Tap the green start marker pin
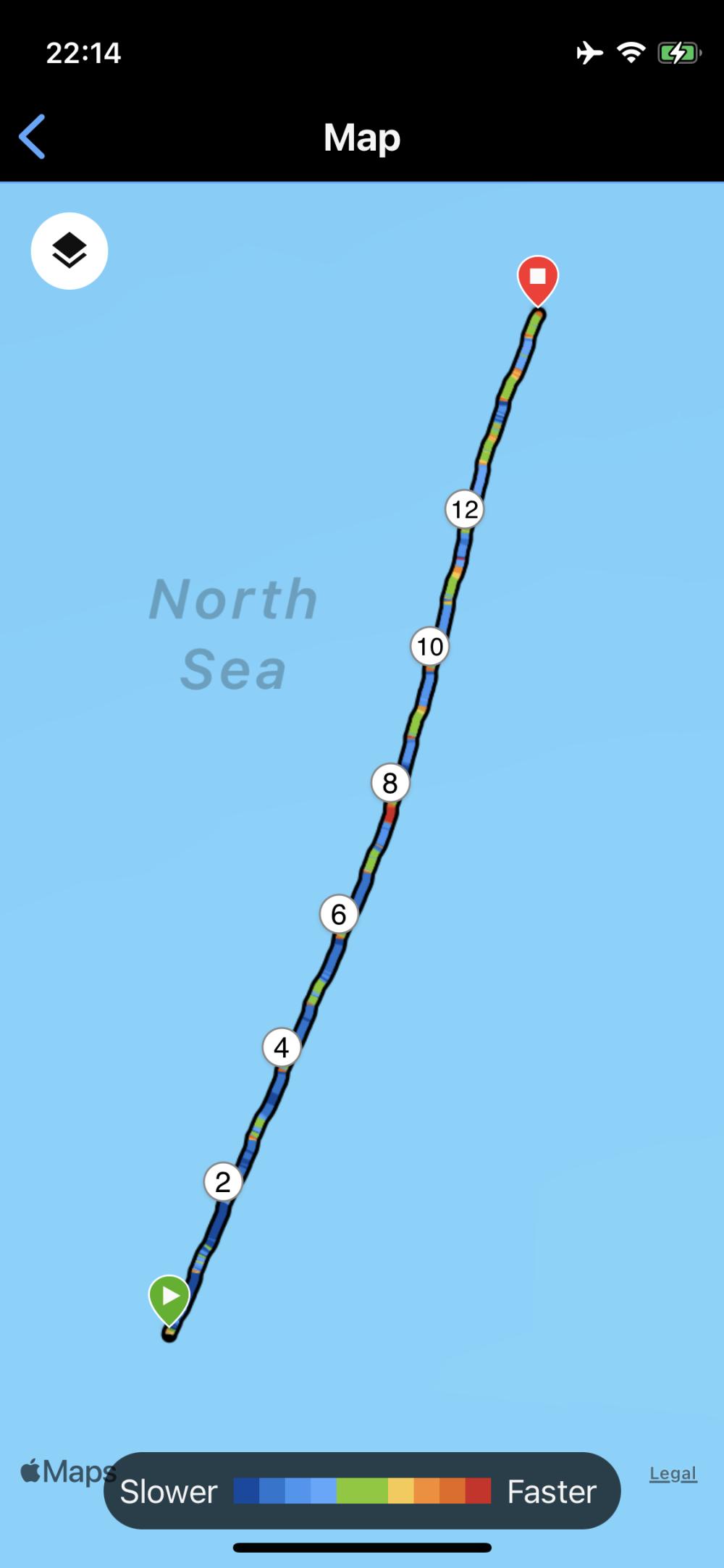Viewport: 724px width, 1568px height. tap(169, 1301)
